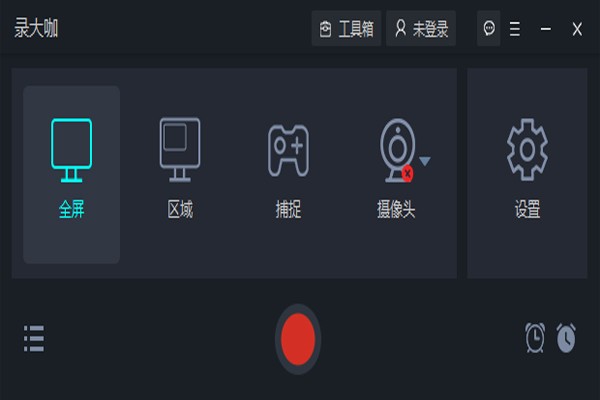Choose the 摄像头 camera mode
600x400 pixels.
[395, 172]
